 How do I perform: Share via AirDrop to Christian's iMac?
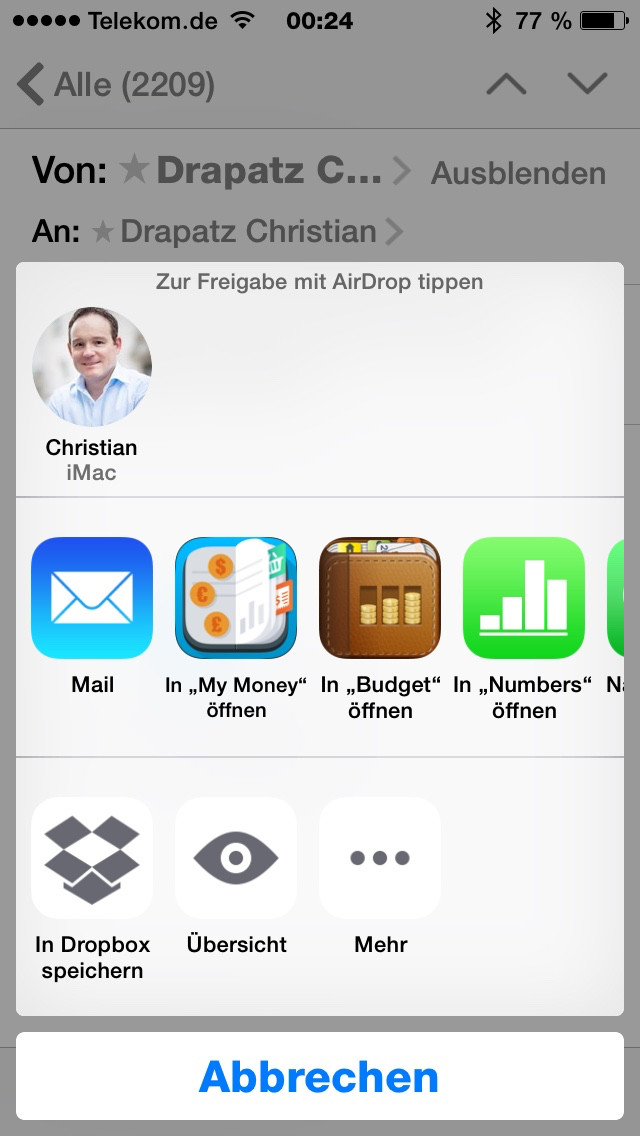click(92, 367)
